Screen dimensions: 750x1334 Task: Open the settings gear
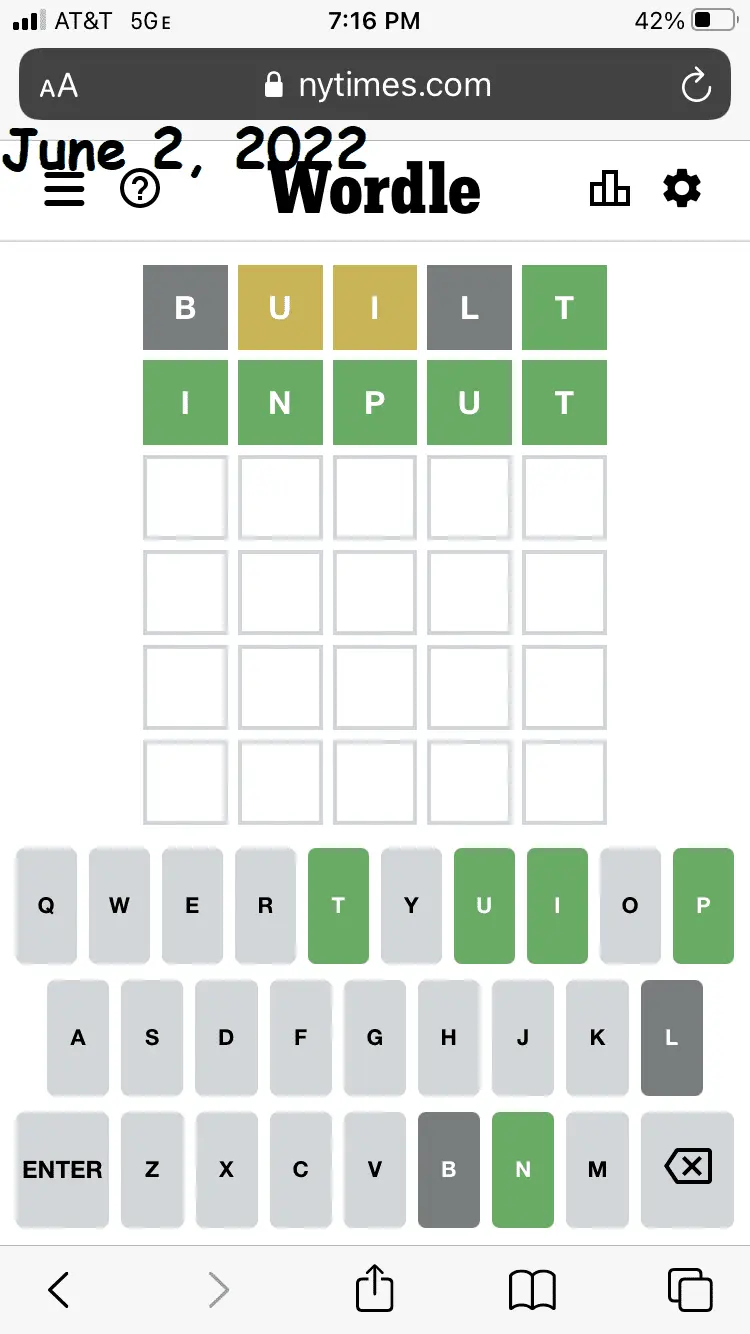point(682,188)
